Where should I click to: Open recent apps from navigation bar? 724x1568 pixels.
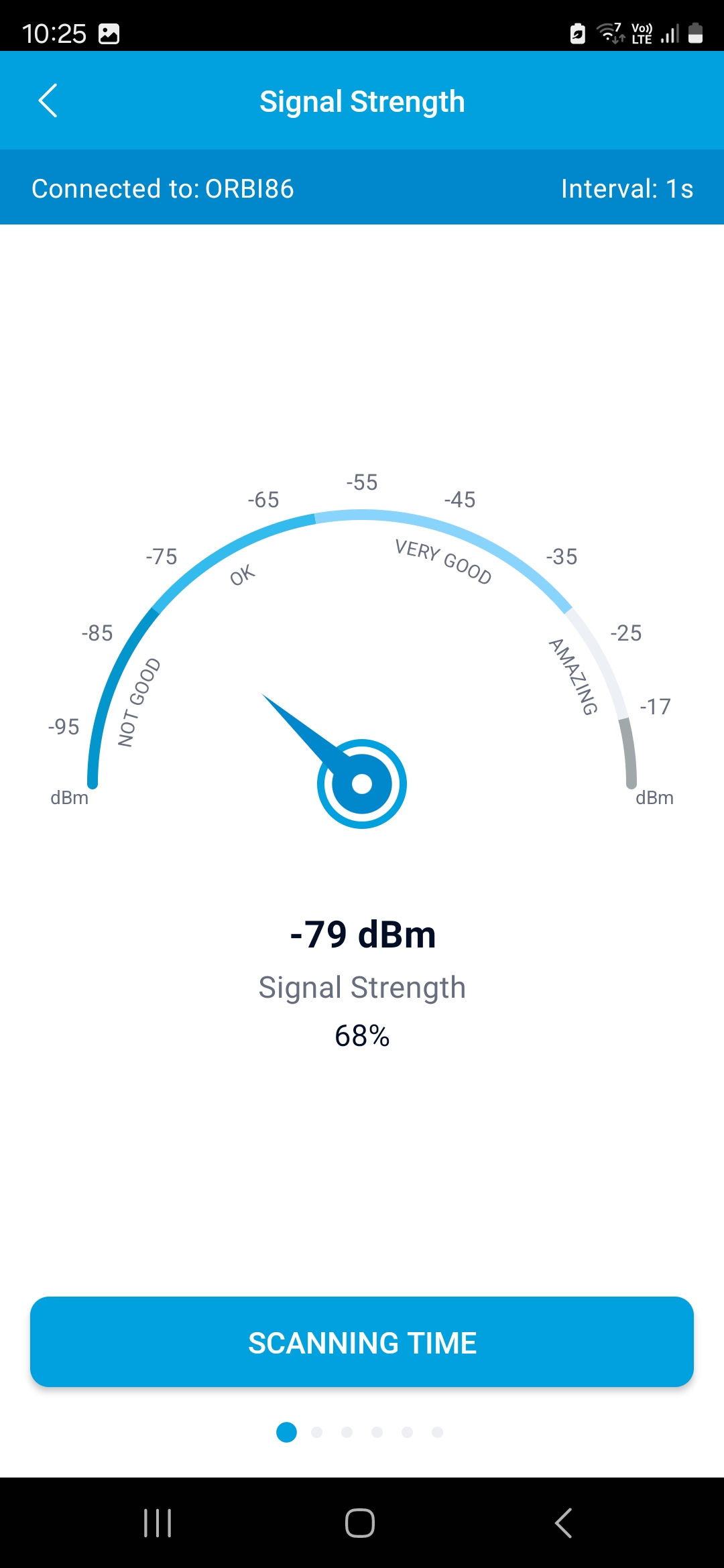point(158,1522)
